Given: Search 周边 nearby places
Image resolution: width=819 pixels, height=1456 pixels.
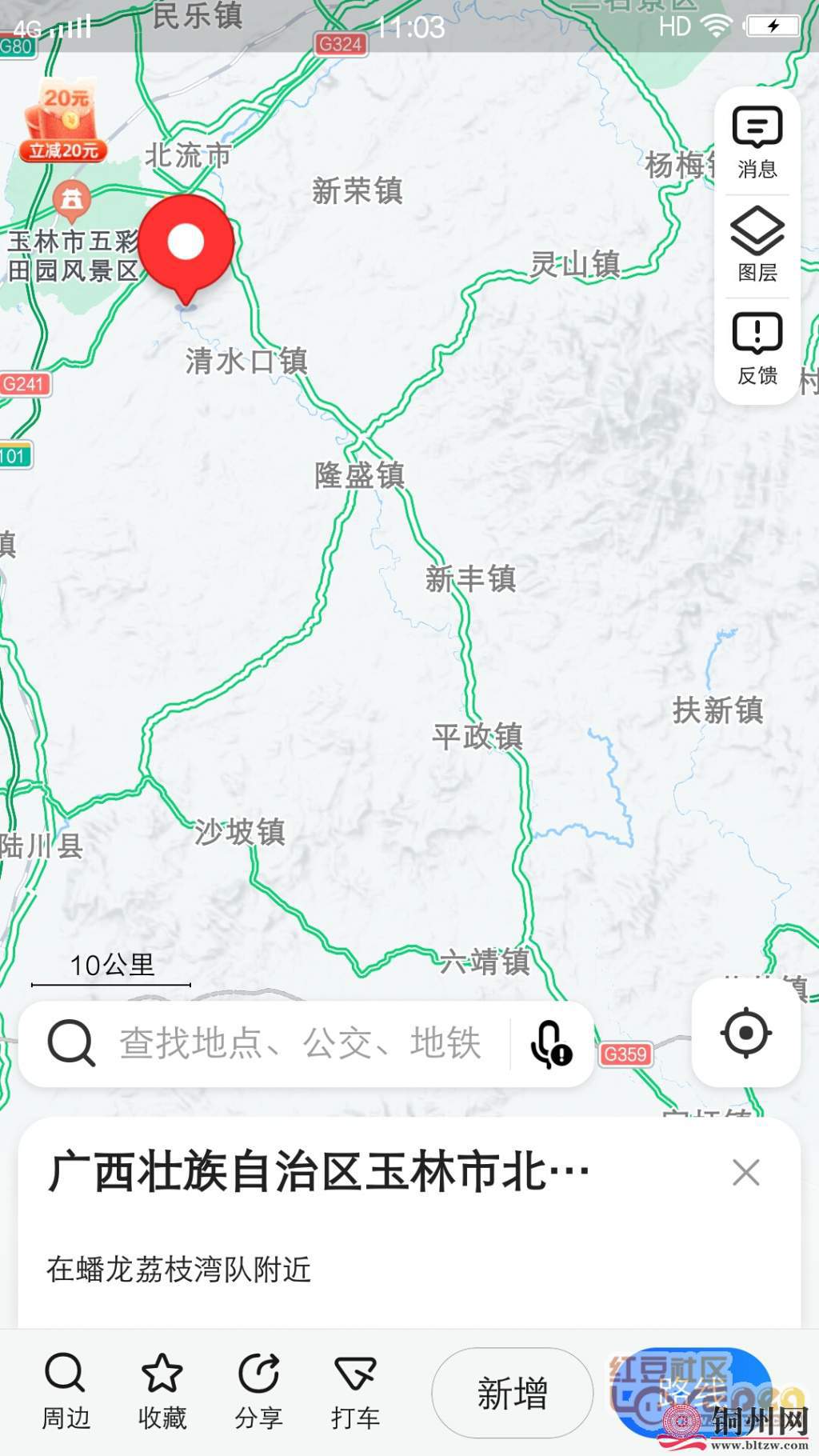Looking at the screenshot, I should point(66,1391).
